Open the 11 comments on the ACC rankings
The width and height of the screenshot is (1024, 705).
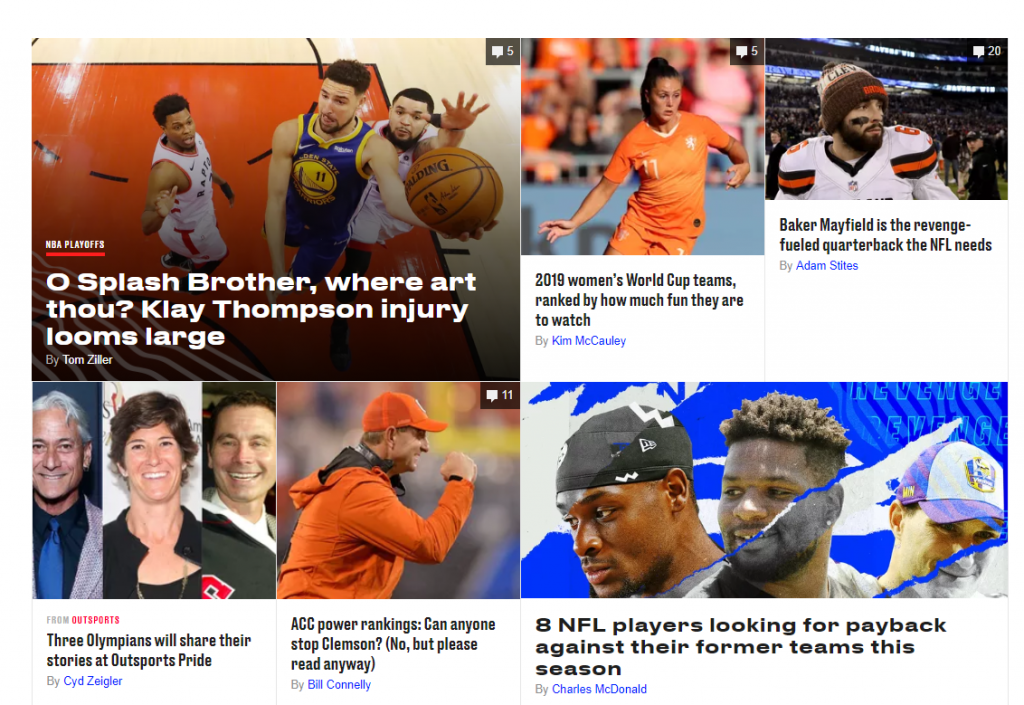(x=500, y=395)
